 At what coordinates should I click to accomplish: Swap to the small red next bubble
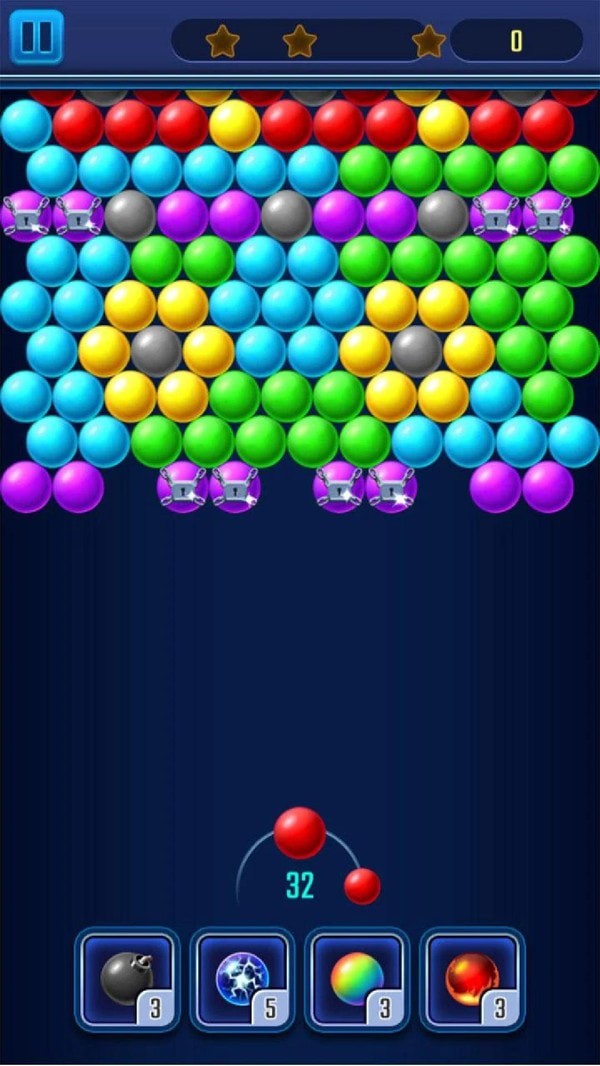click(x=362, y=886)
